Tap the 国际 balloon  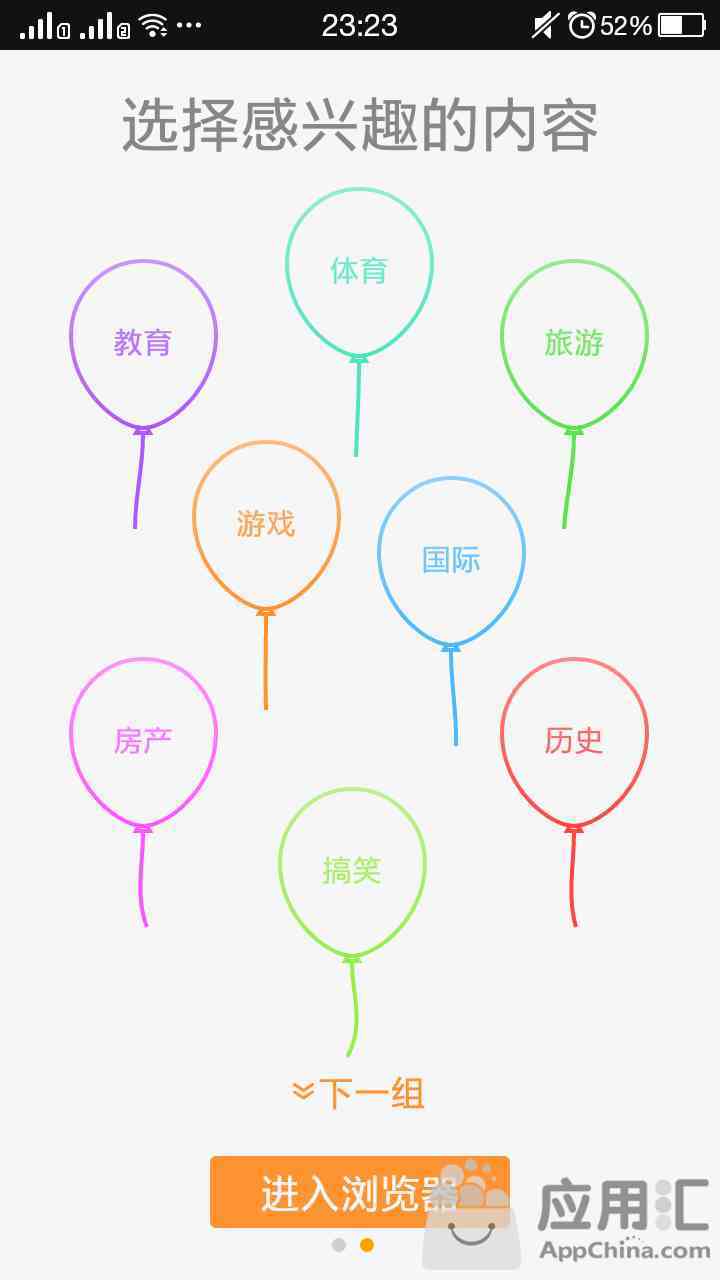451,560
